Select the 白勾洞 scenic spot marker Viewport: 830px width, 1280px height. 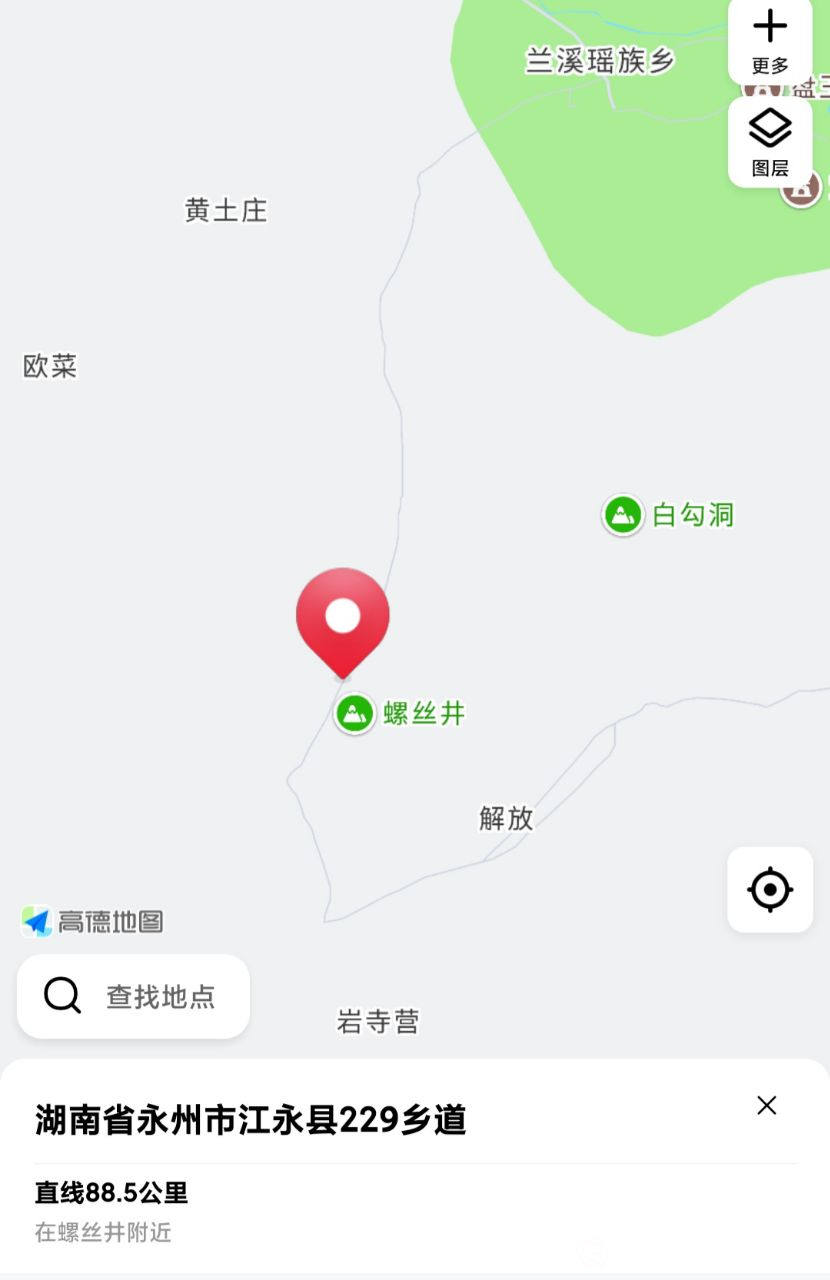tap(623, 515)
